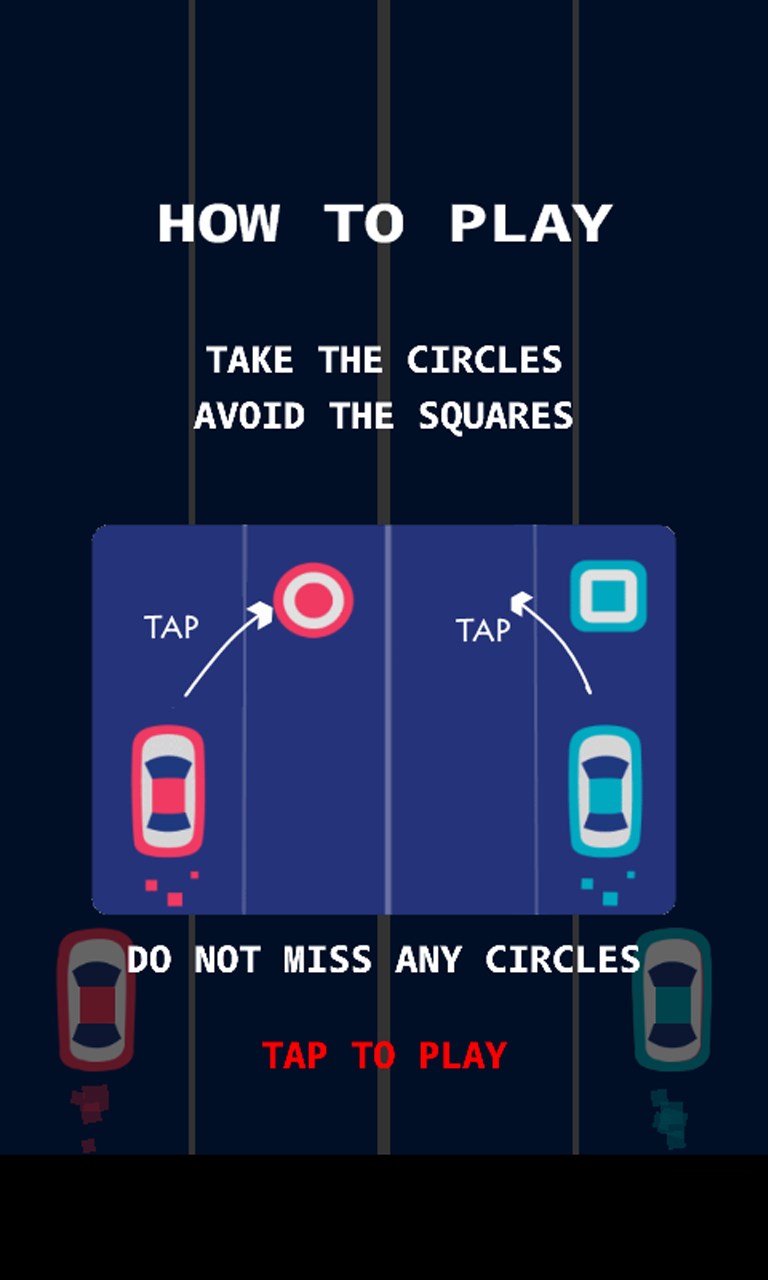Tap the red TAP TO PLAY text
Screen dimensions: 768x1280
pyautogui.click(x=384, y=1056)
